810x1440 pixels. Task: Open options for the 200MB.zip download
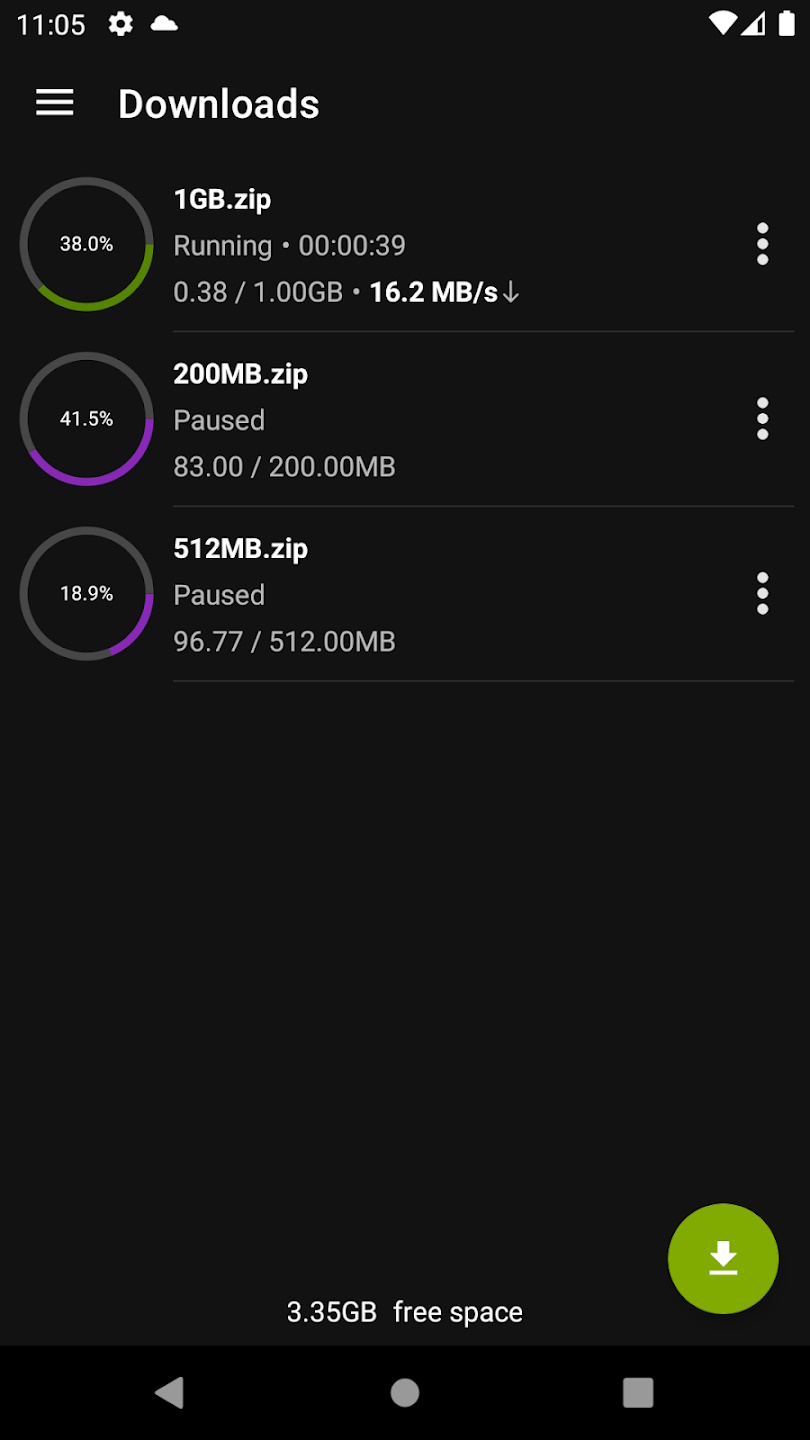pyautogui.click(x=762, y=419)
